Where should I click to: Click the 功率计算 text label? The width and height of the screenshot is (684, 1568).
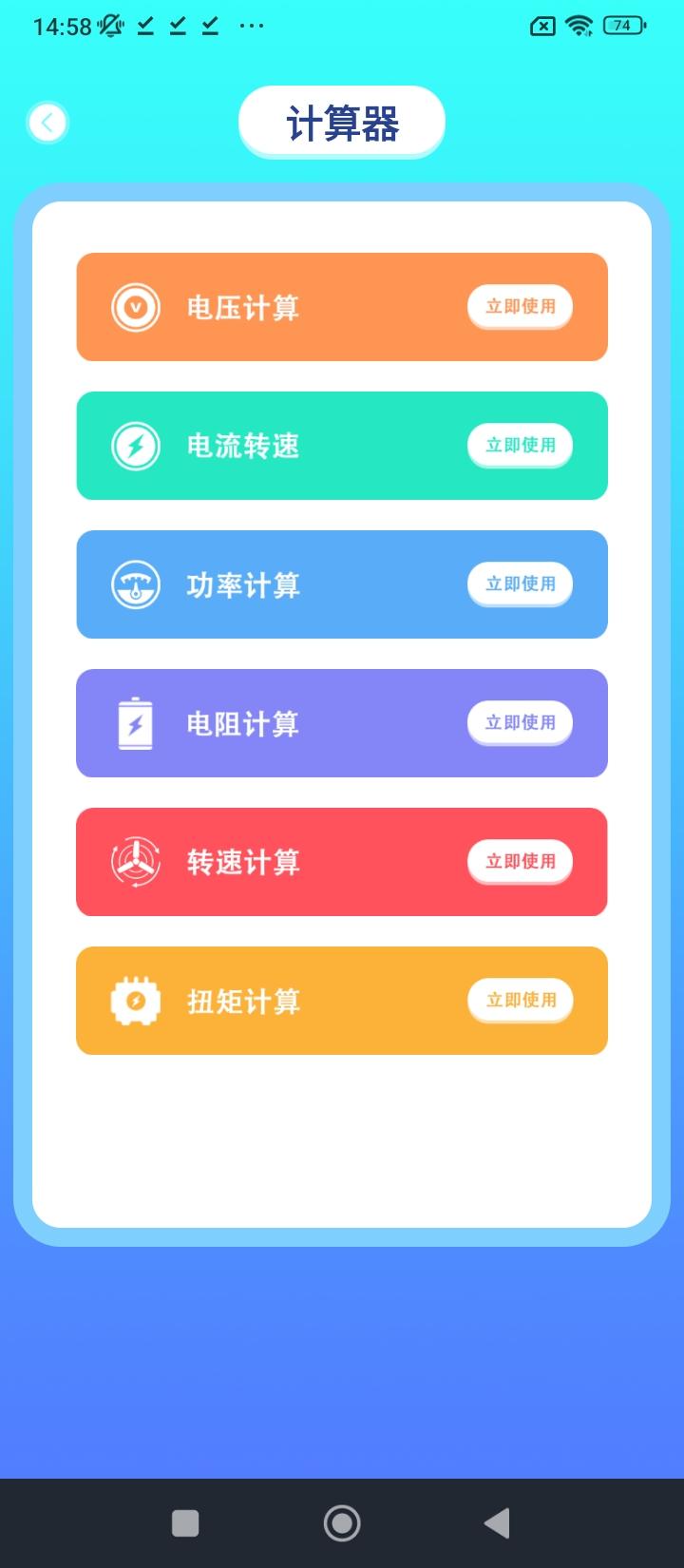click(243, 584)
